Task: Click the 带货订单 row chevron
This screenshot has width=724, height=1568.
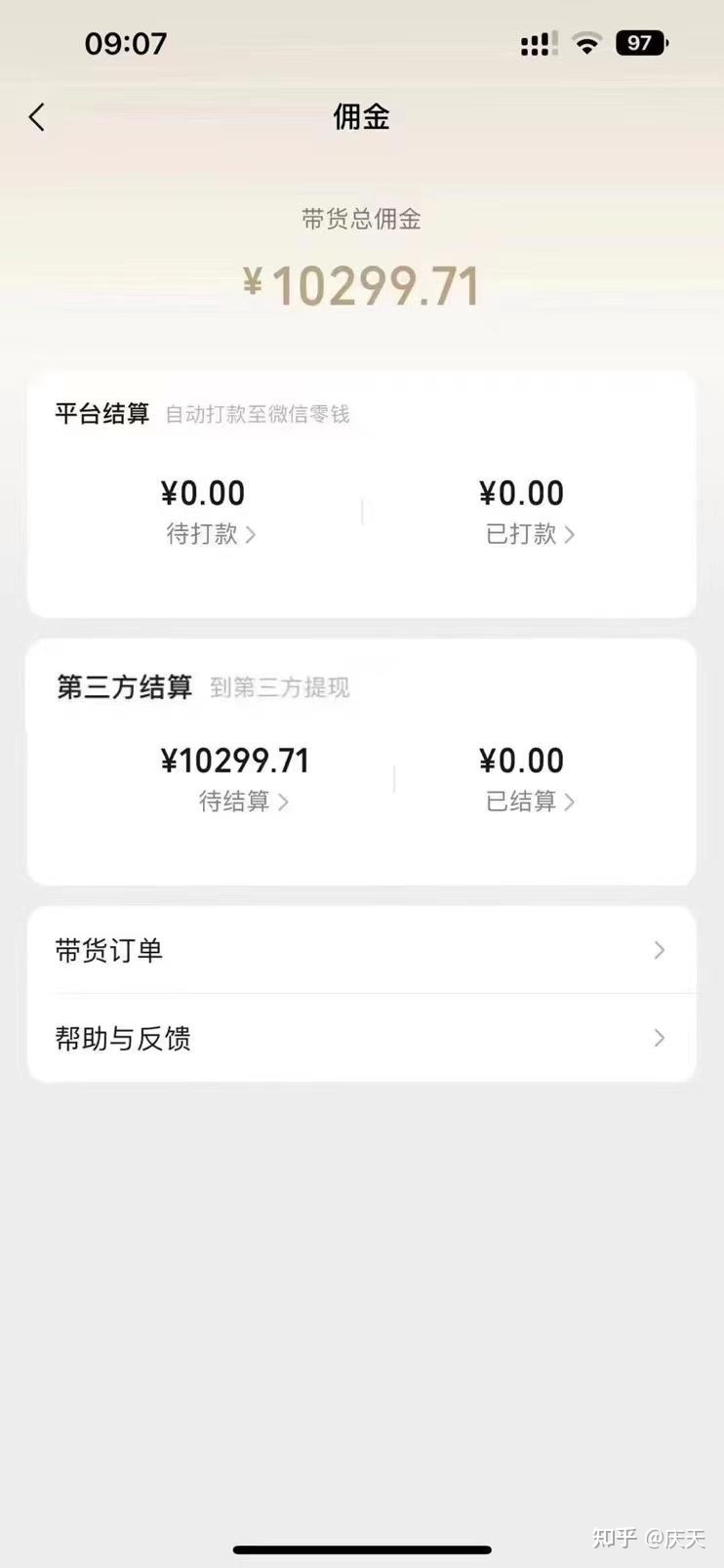Action: [659, 950]
